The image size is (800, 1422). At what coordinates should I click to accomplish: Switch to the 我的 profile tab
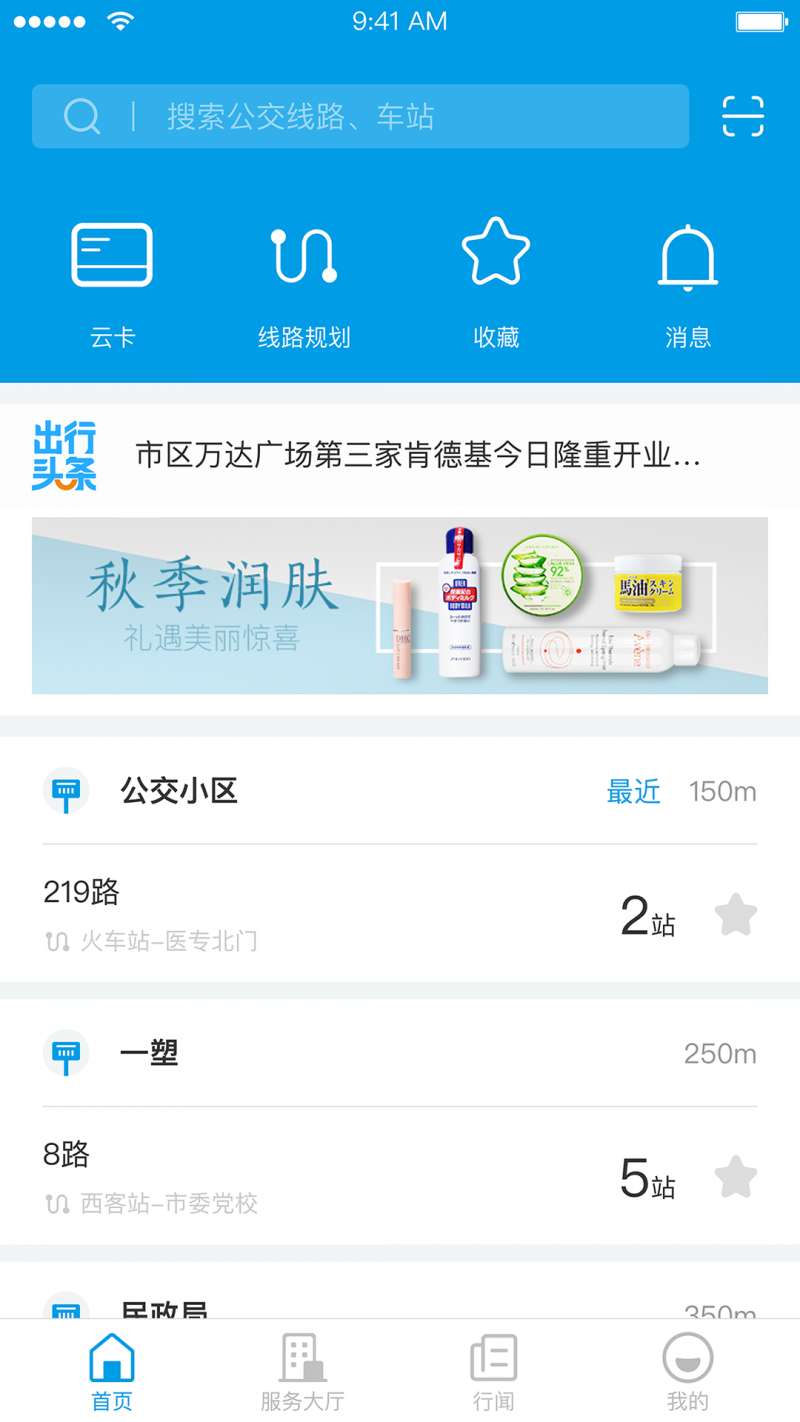688,1371
